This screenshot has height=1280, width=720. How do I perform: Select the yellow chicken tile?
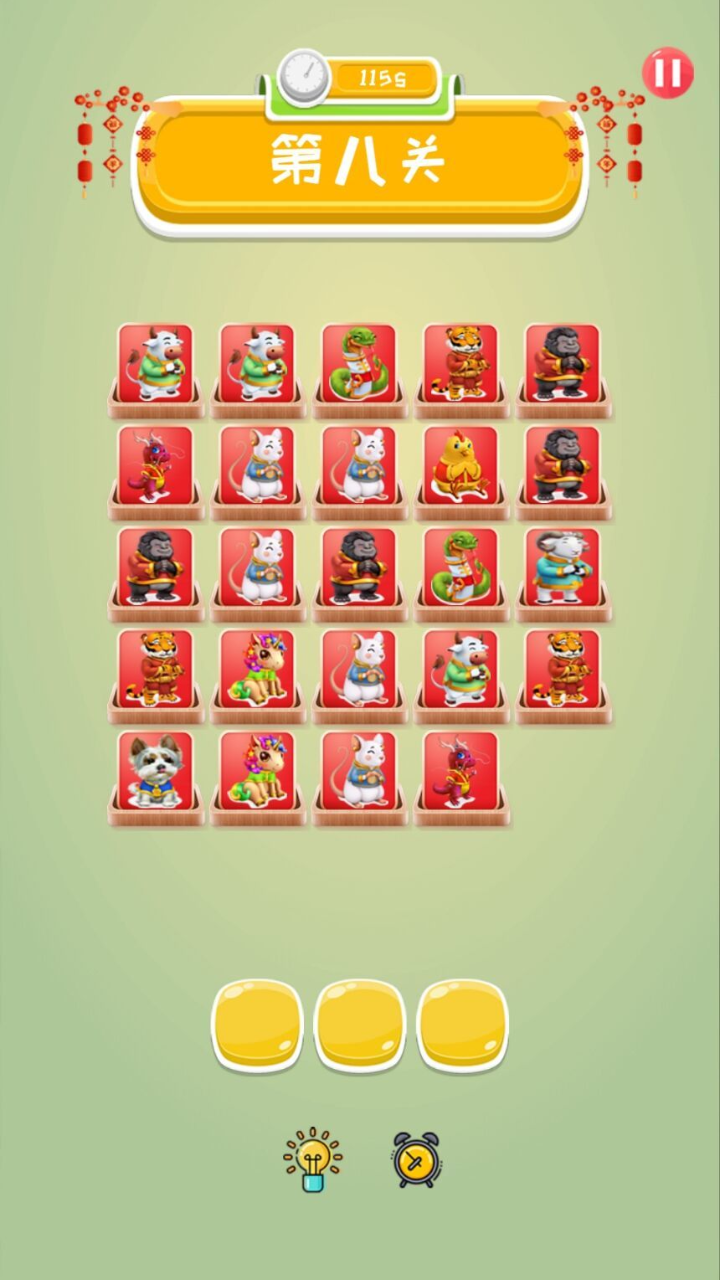[461, 465]
